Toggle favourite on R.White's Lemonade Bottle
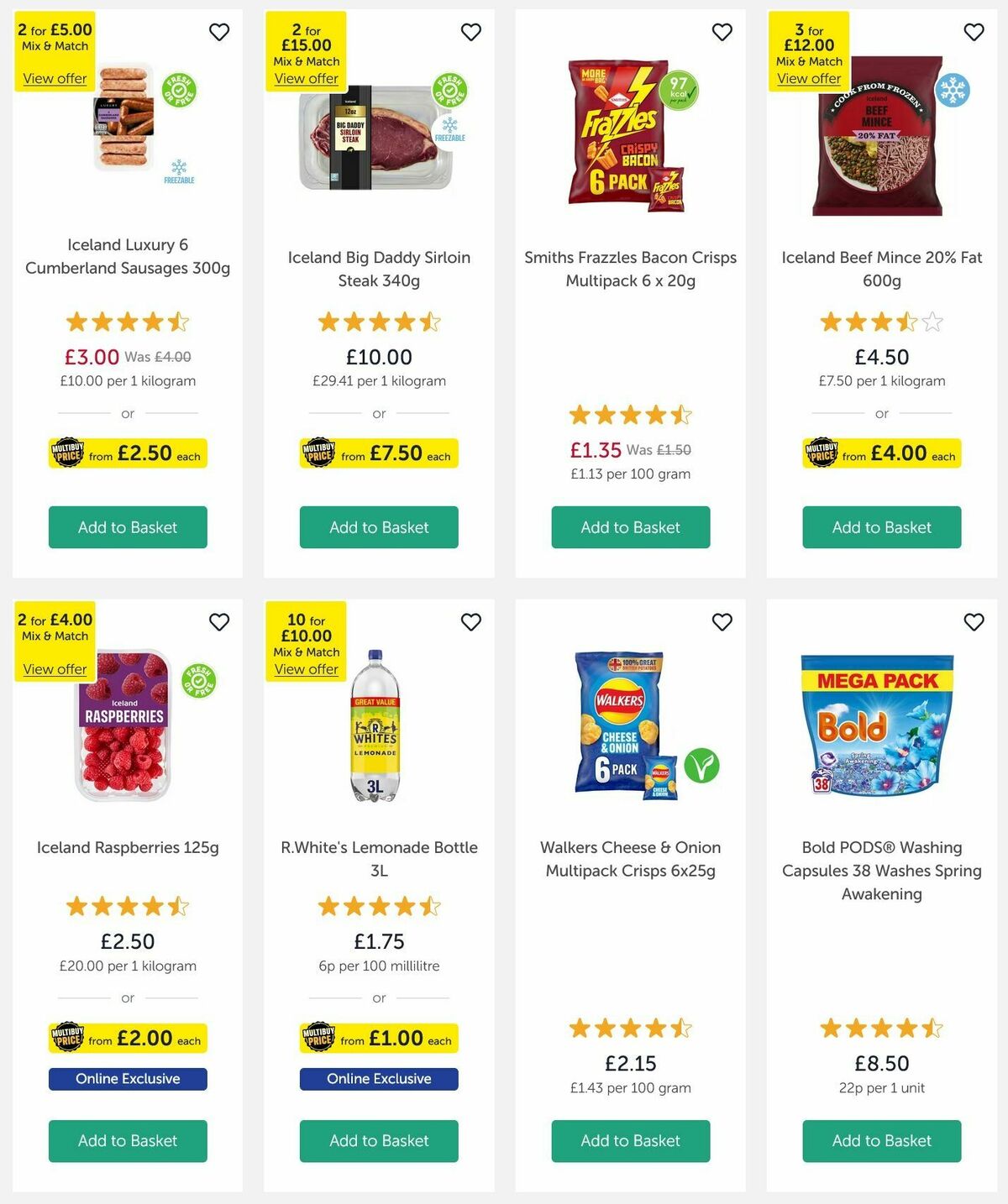The height and width of the screenshot is (1204, 1008). 470,622
